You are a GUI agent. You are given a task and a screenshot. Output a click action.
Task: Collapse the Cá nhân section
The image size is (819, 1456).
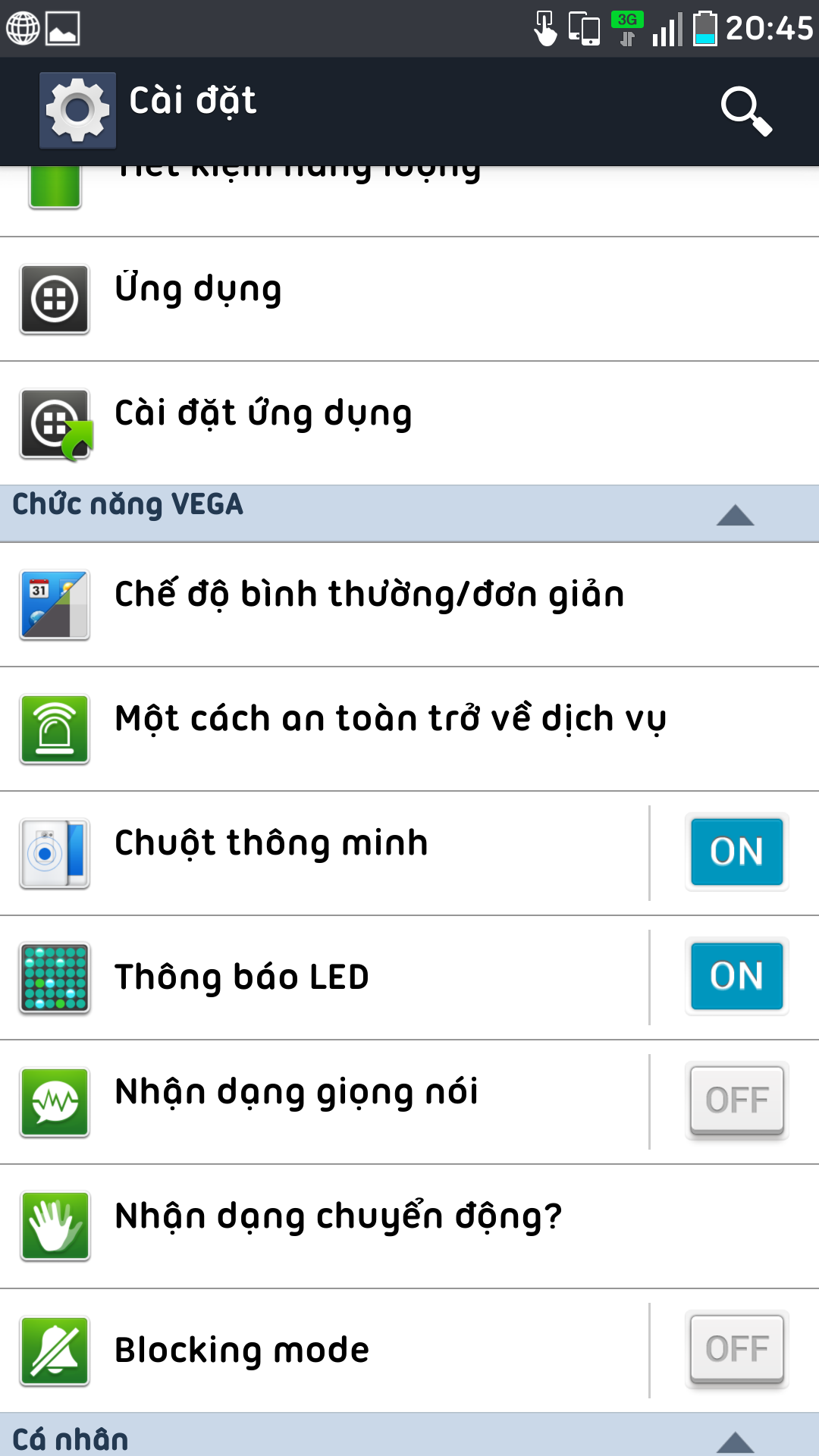click(734, 1442)
